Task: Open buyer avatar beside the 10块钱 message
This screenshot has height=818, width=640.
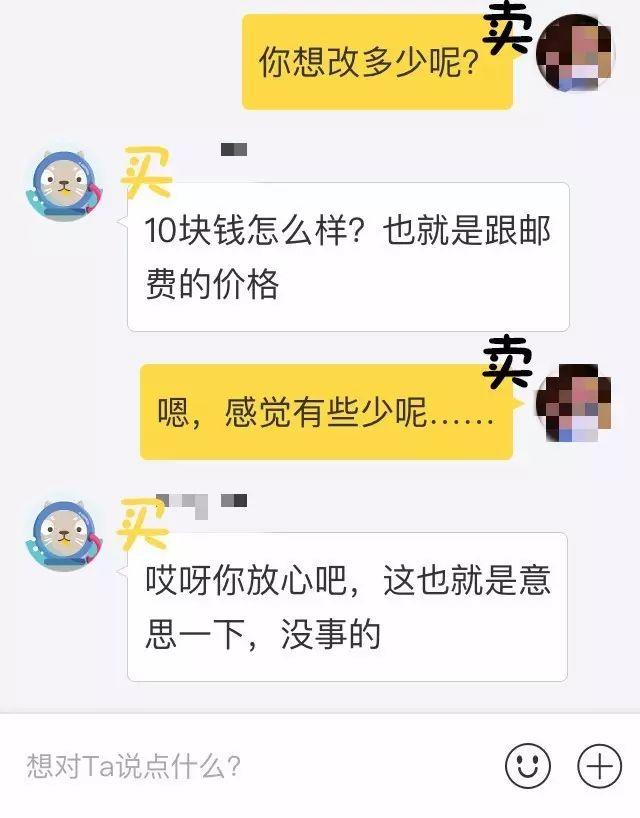Action: pyautogui.click(x=63, y=186)
